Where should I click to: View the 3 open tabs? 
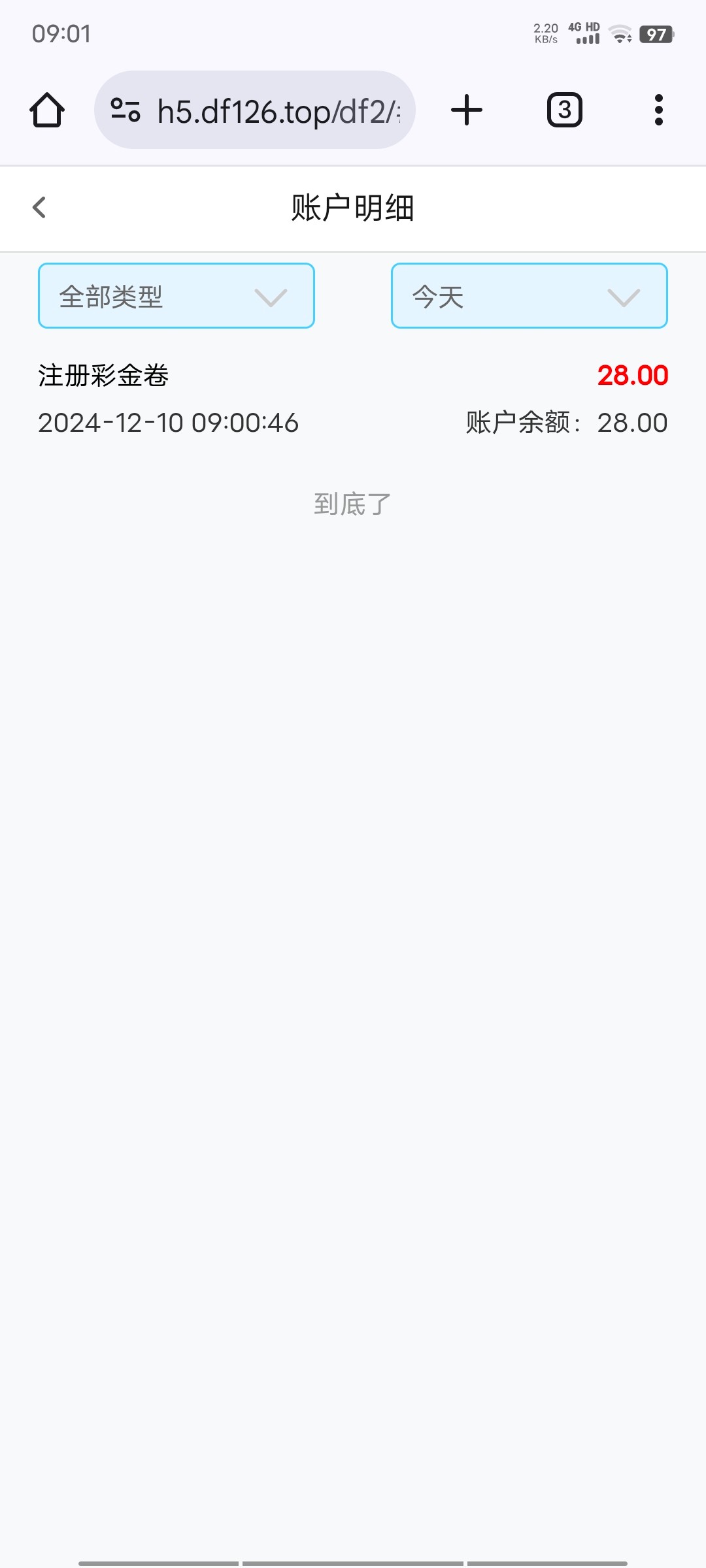coord(565,110)
